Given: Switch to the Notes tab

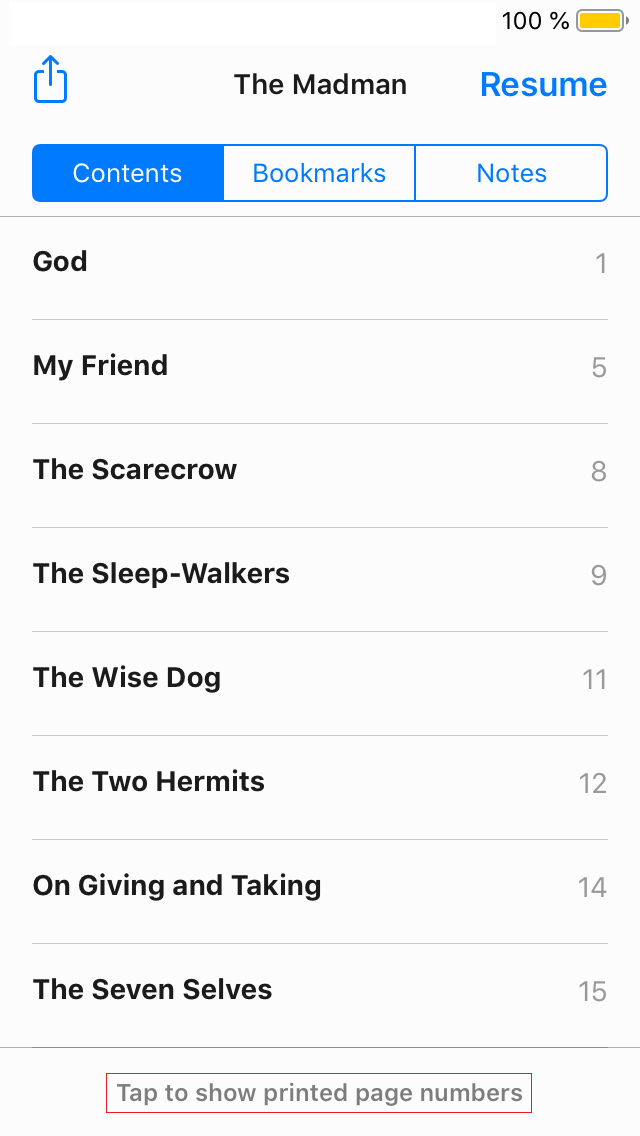Looking at the screenshot, I should click(511, 173).
